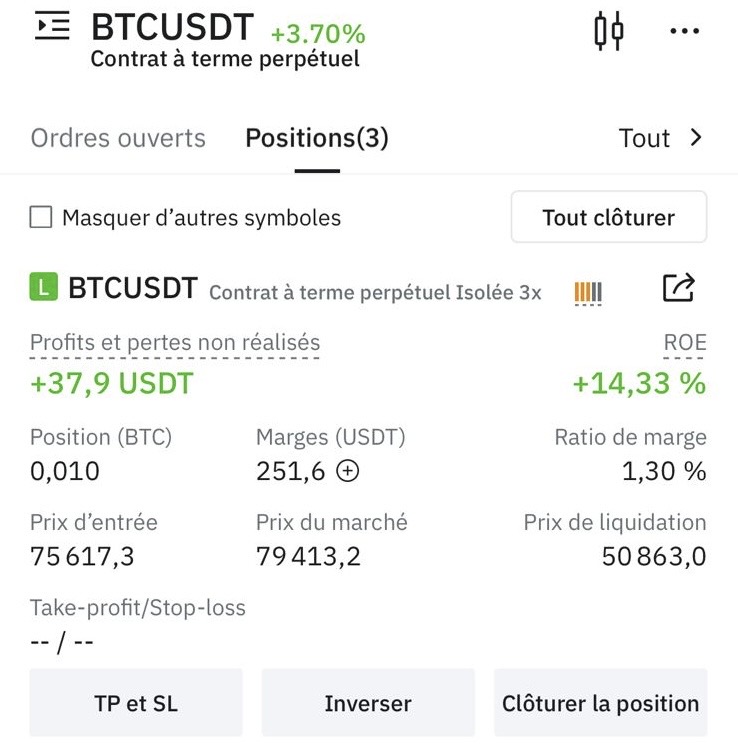
Task: Open the ADL indicator bars
Action: coord(588,293)
